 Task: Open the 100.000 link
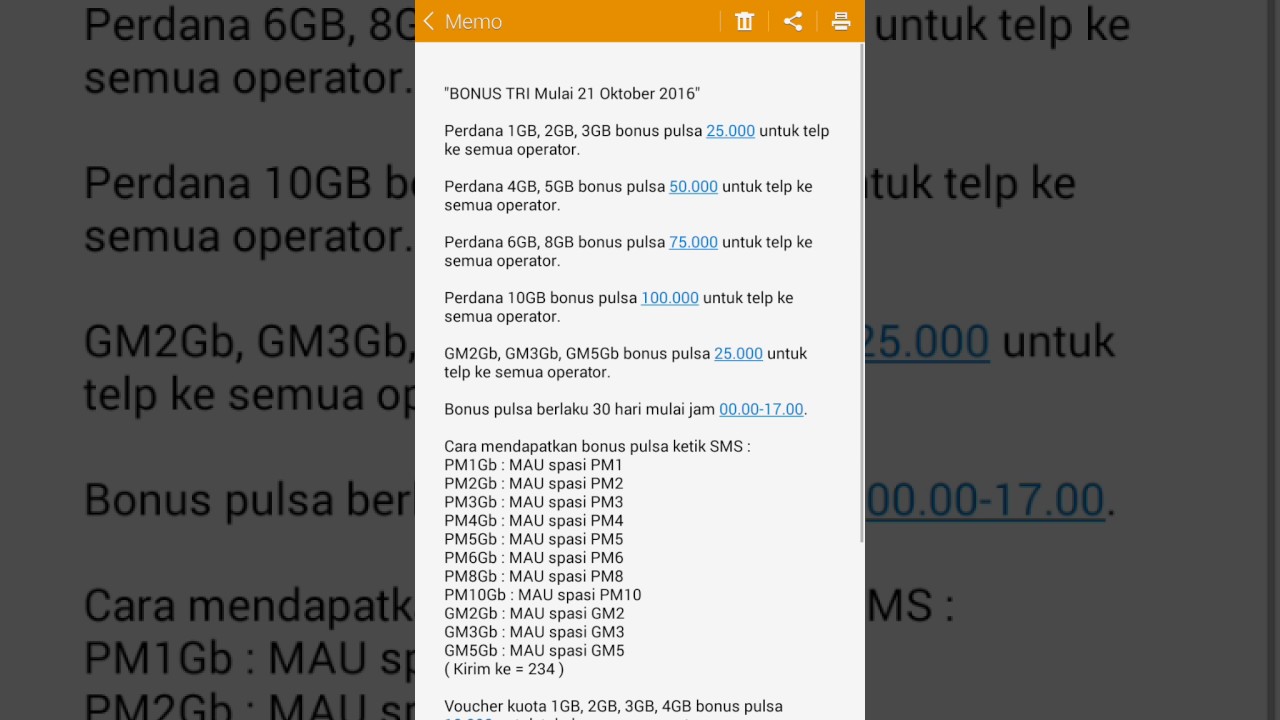click(670, 298)
